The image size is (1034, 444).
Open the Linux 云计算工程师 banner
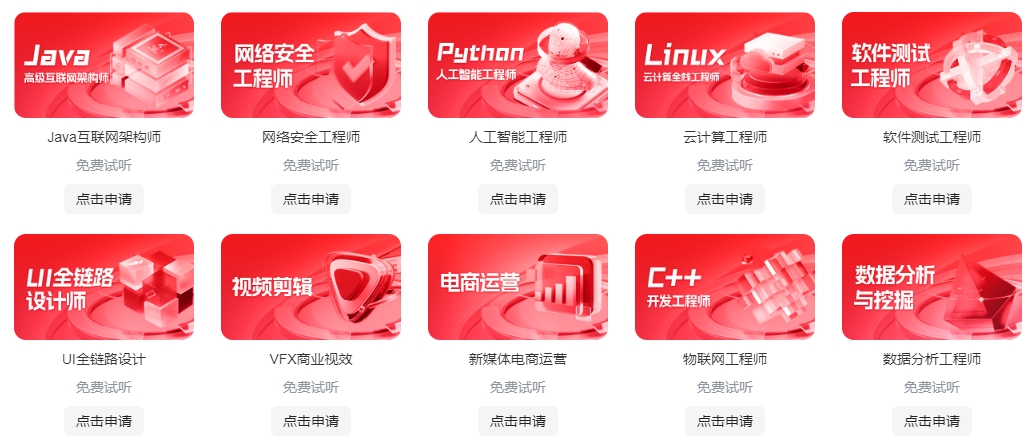pos(725,65)
